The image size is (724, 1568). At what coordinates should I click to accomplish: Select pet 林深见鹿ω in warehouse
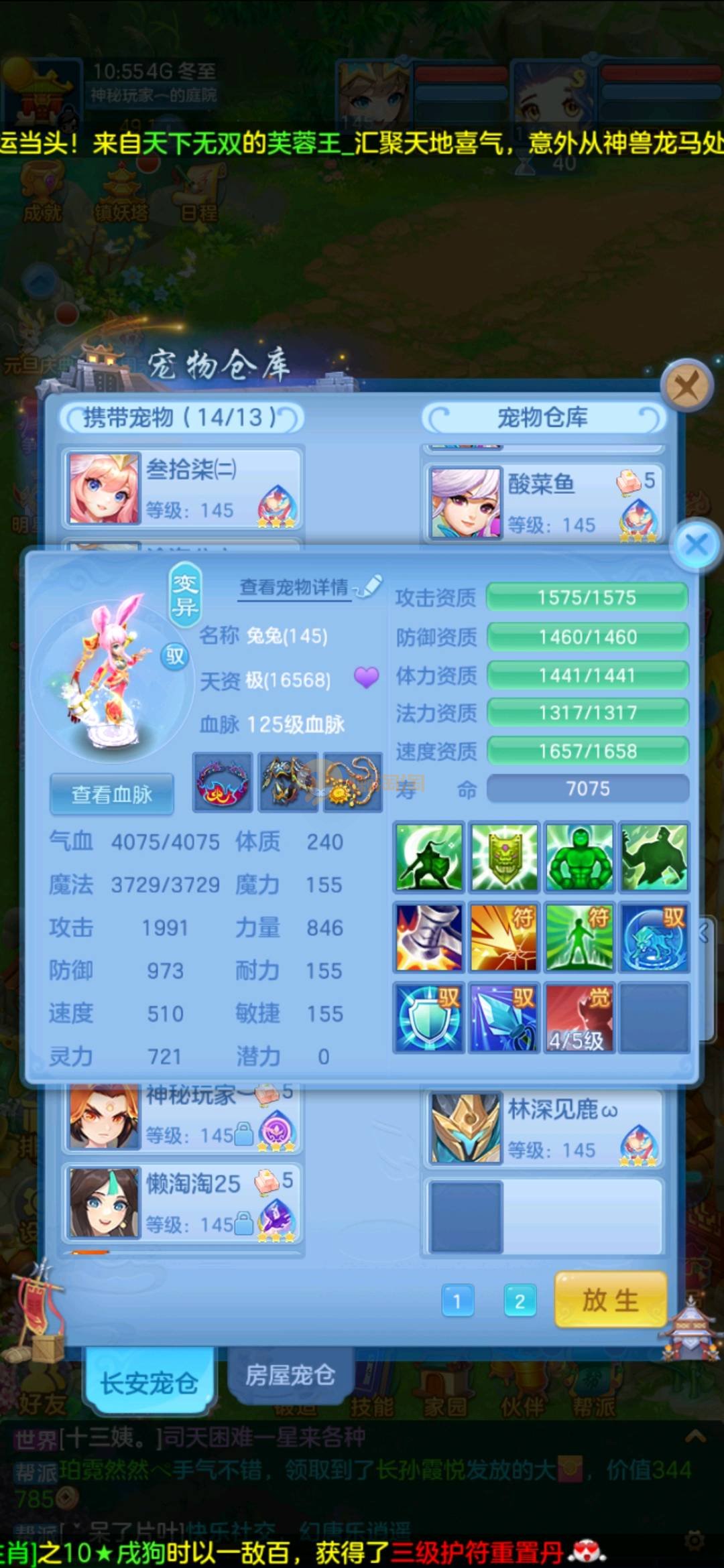(543, 1128)
